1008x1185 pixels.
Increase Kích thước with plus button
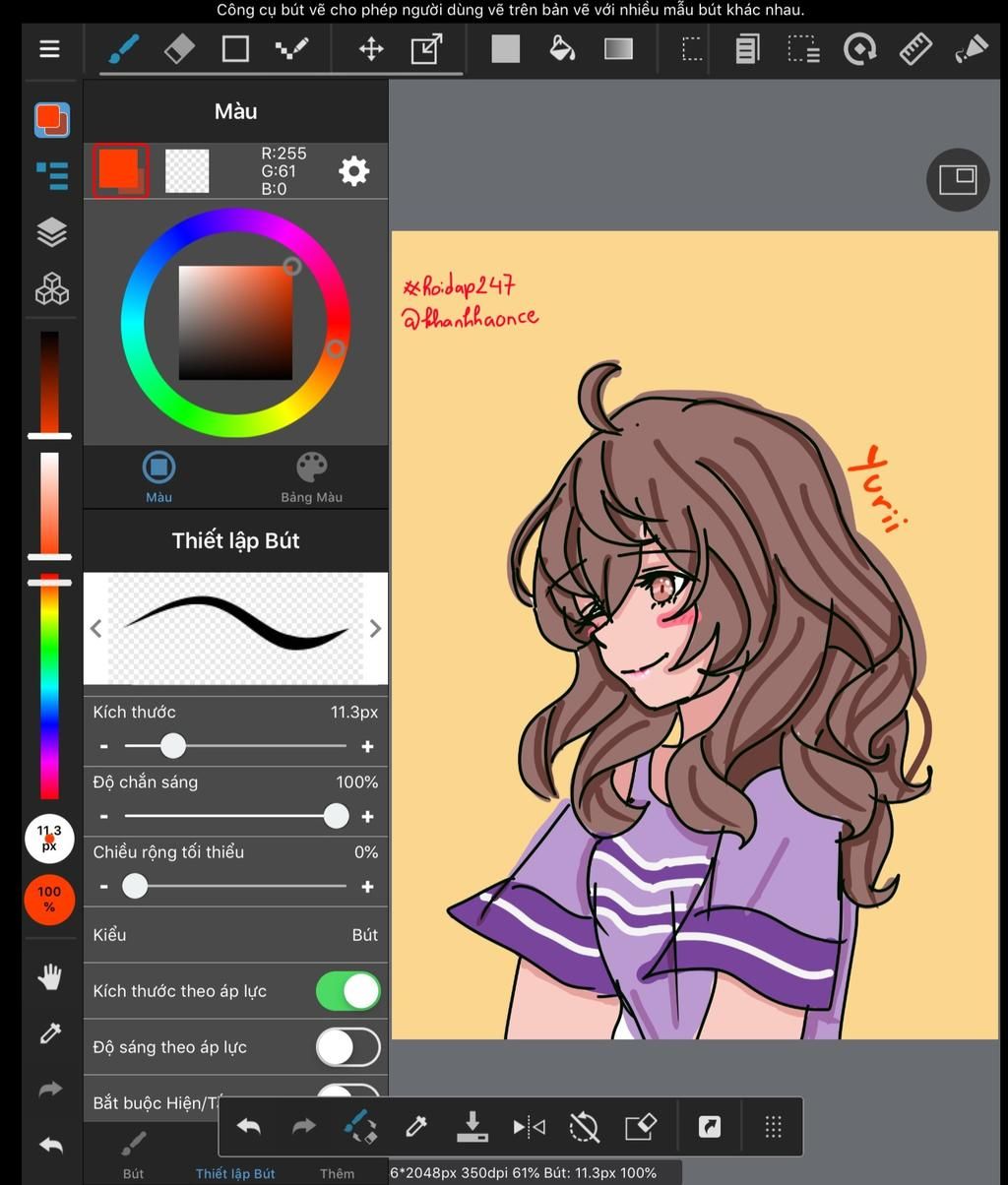coord(367,747)
